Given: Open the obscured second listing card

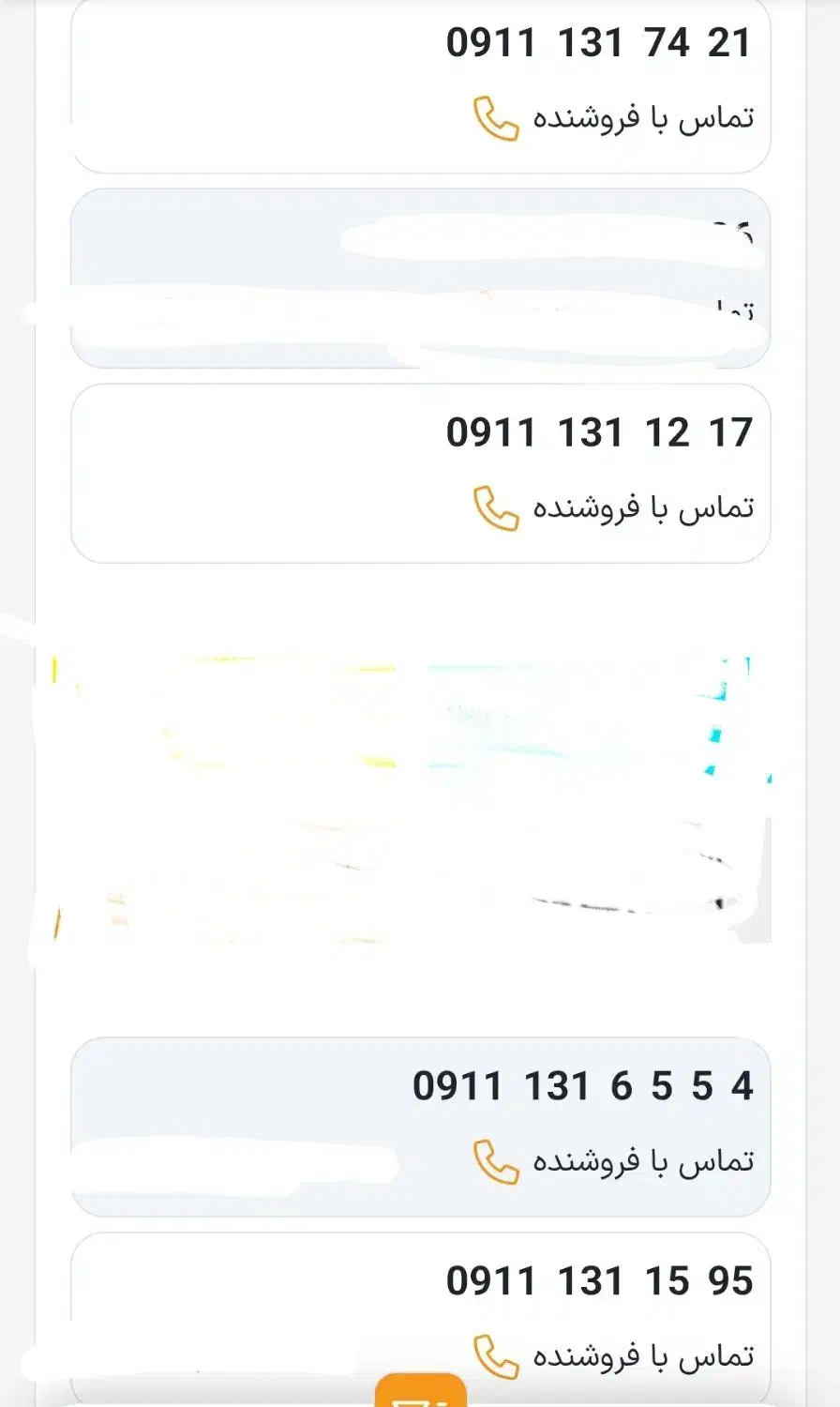Looking at the screenshot, I should (x=420, y=277).
